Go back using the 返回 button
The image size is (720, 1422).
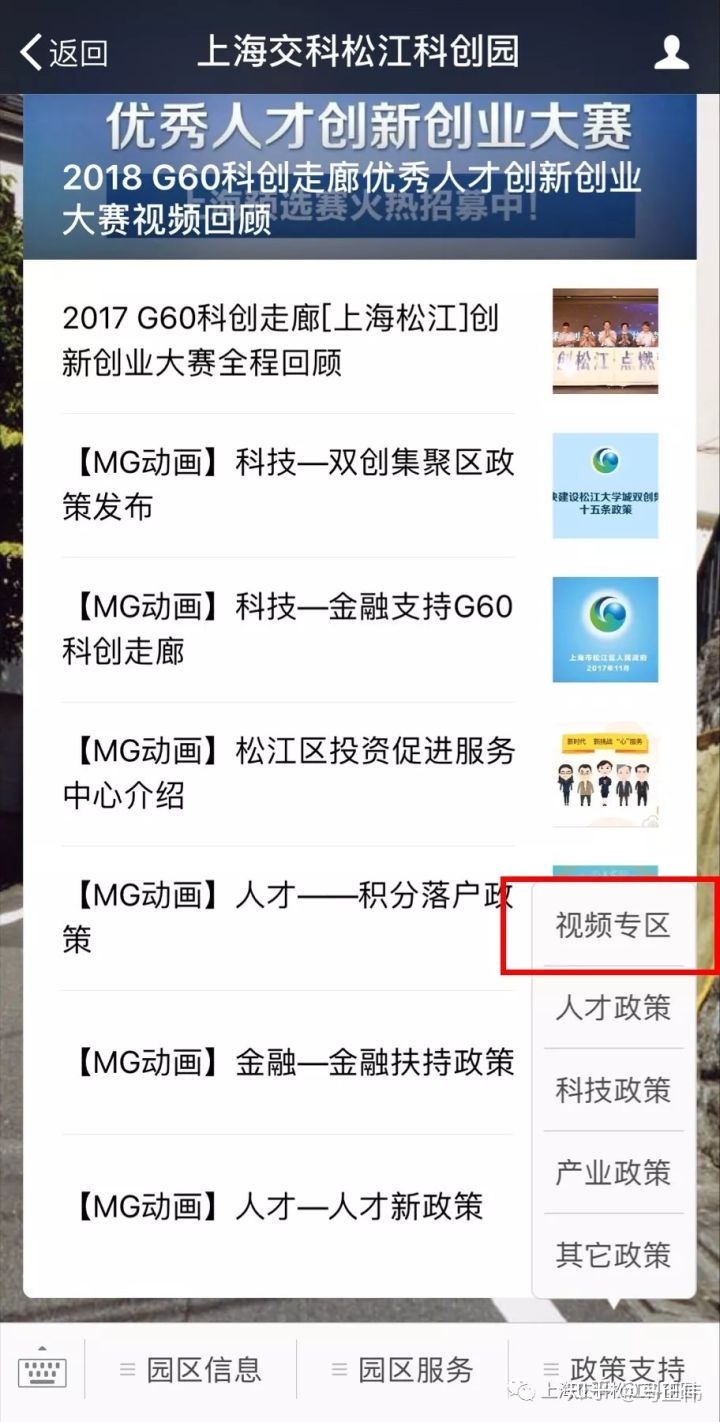tap(64, 51)
